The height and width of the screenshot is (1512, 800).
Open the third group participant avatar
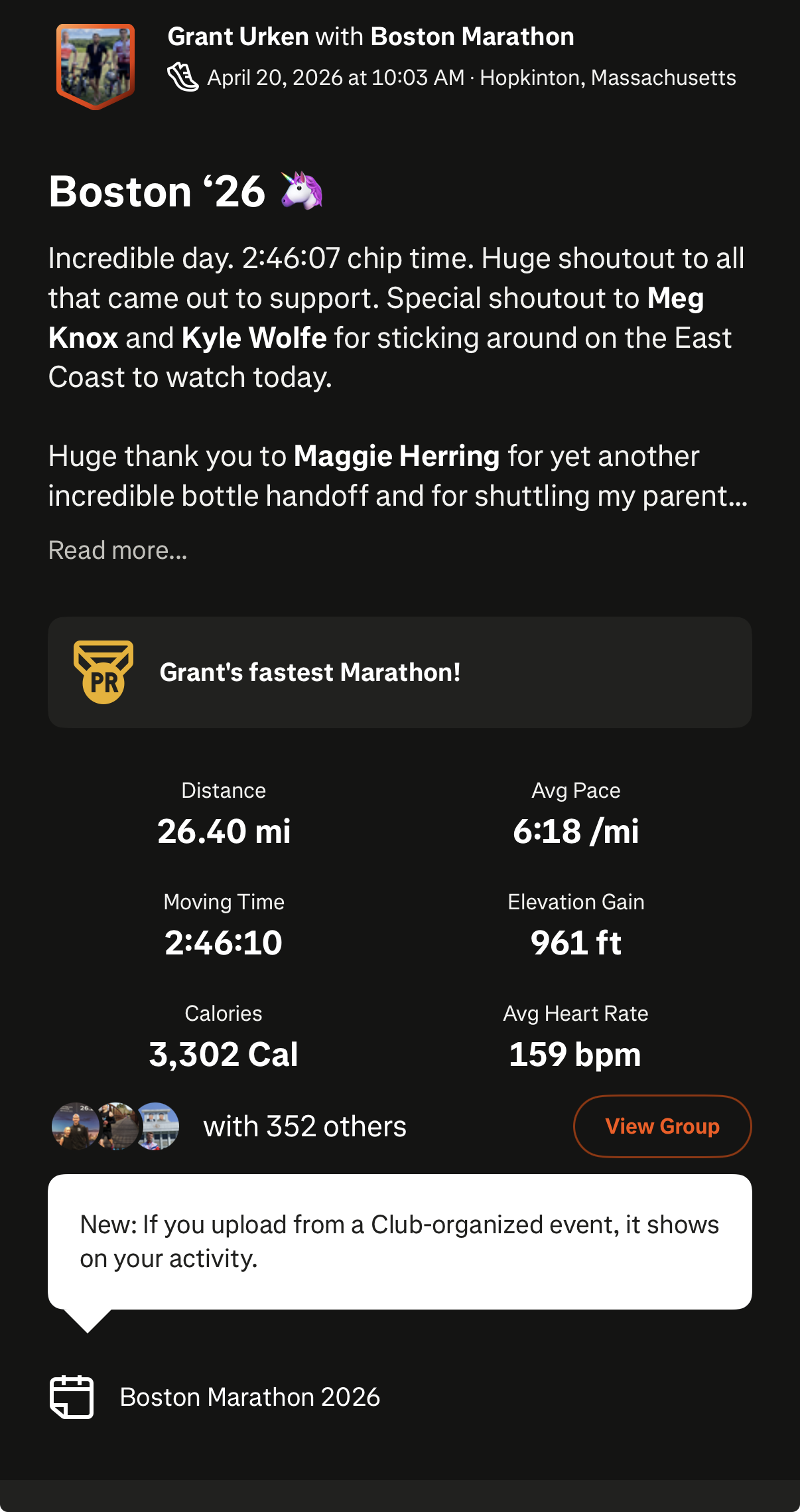pos(158,1126)
